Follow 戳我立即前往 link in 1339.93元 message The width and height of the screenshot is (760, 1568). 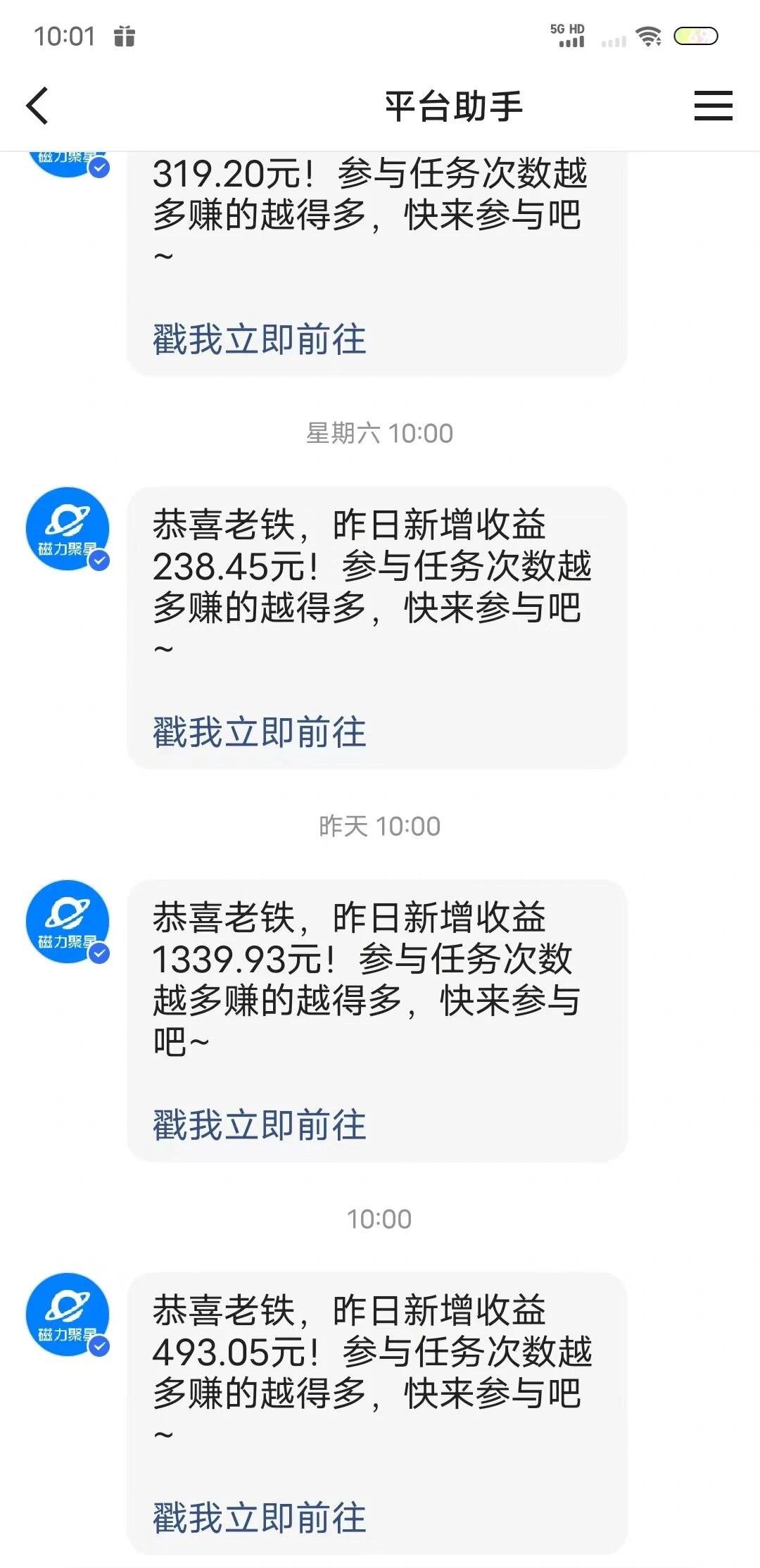[x=259, y=1125]
